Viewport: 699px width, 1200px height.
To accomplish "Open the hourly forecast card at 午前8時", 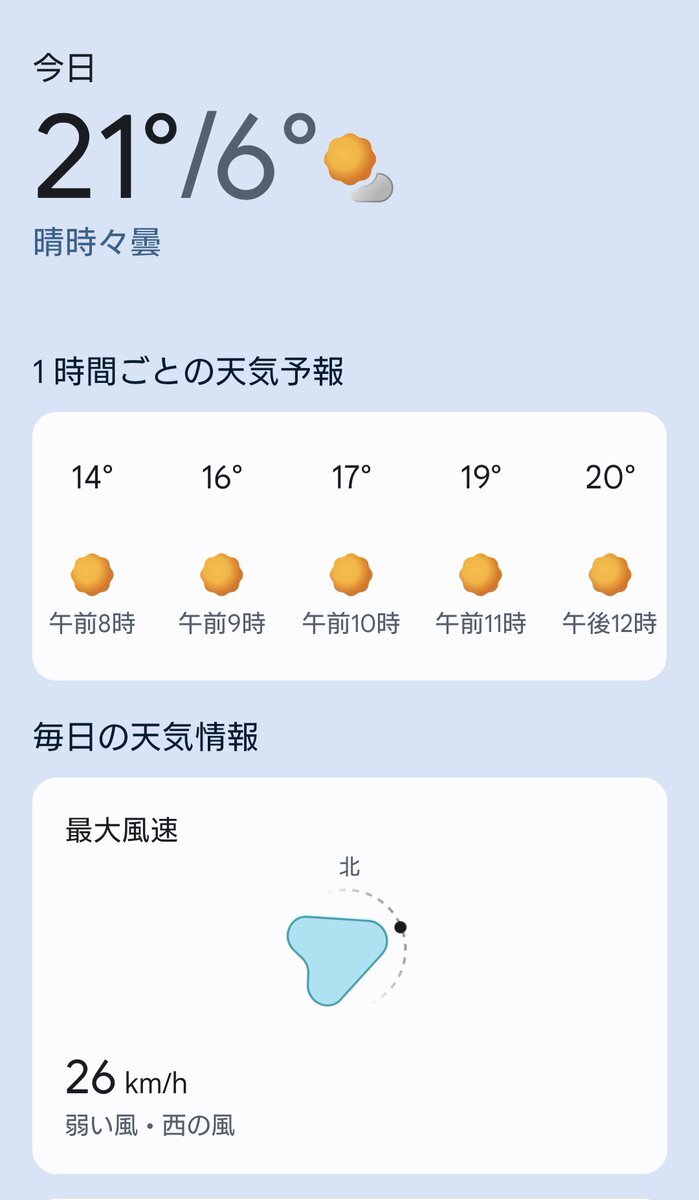I will point(92,548).
